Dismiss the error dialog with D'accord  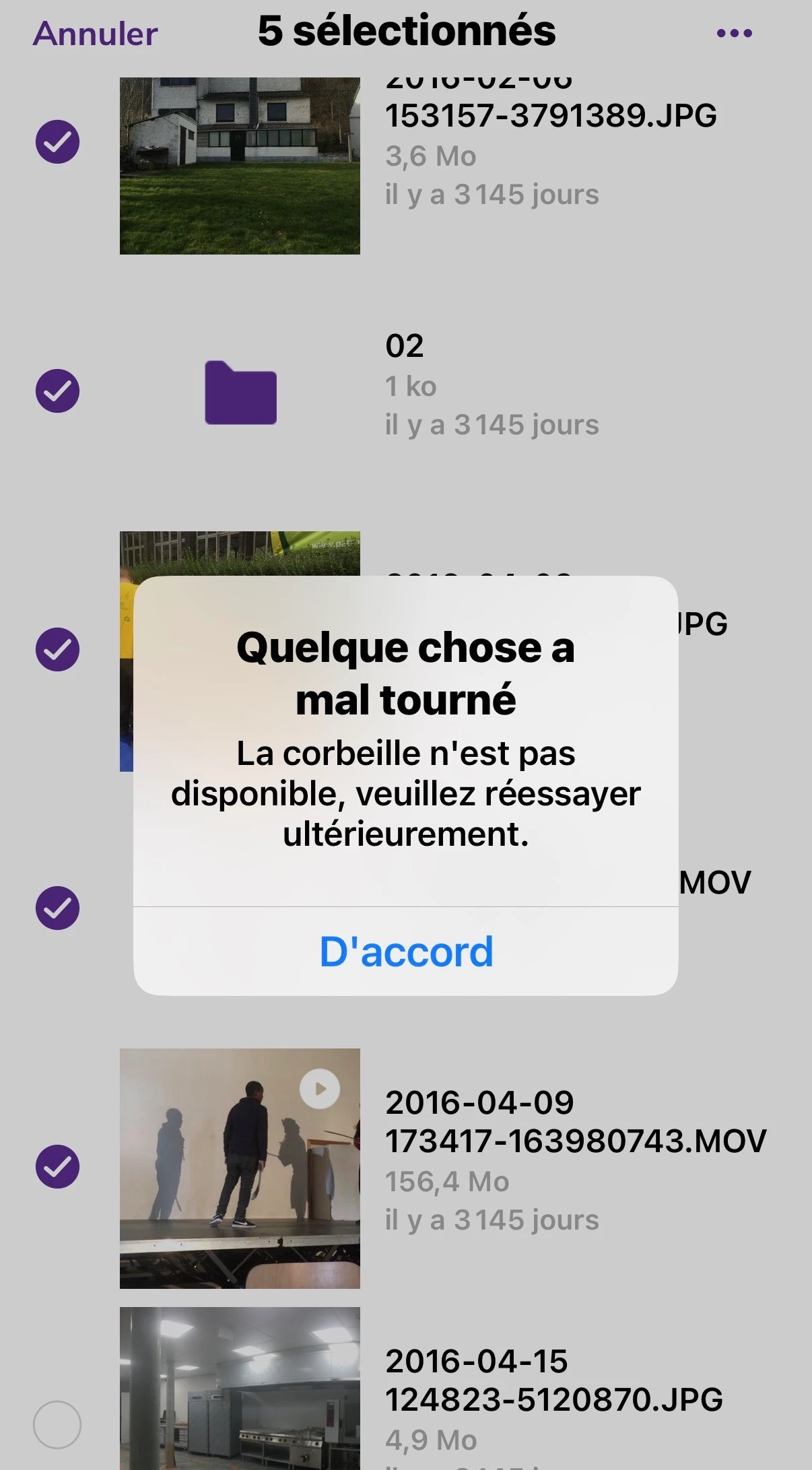[406, 951]
